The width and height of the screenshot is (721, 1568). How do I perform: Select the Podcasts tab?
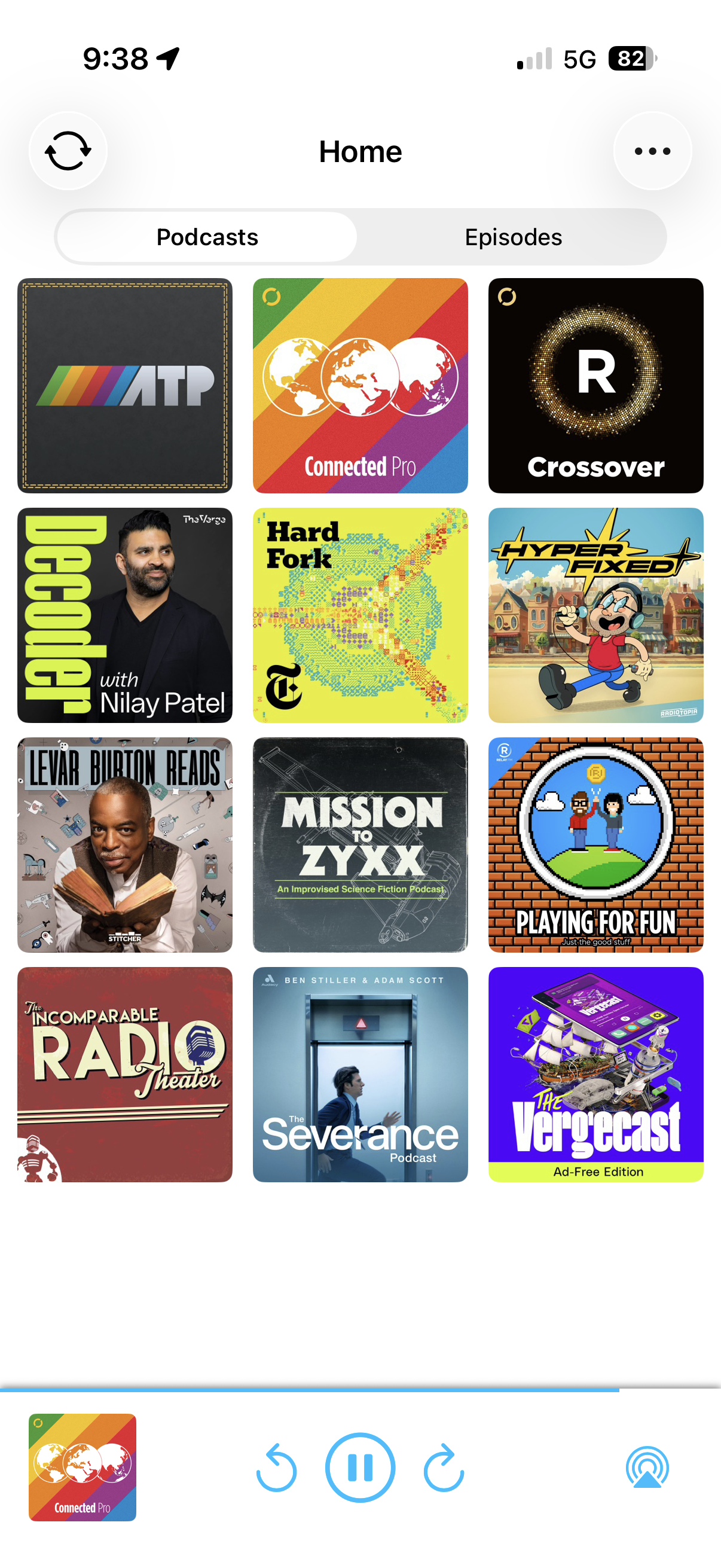(207, 237)
